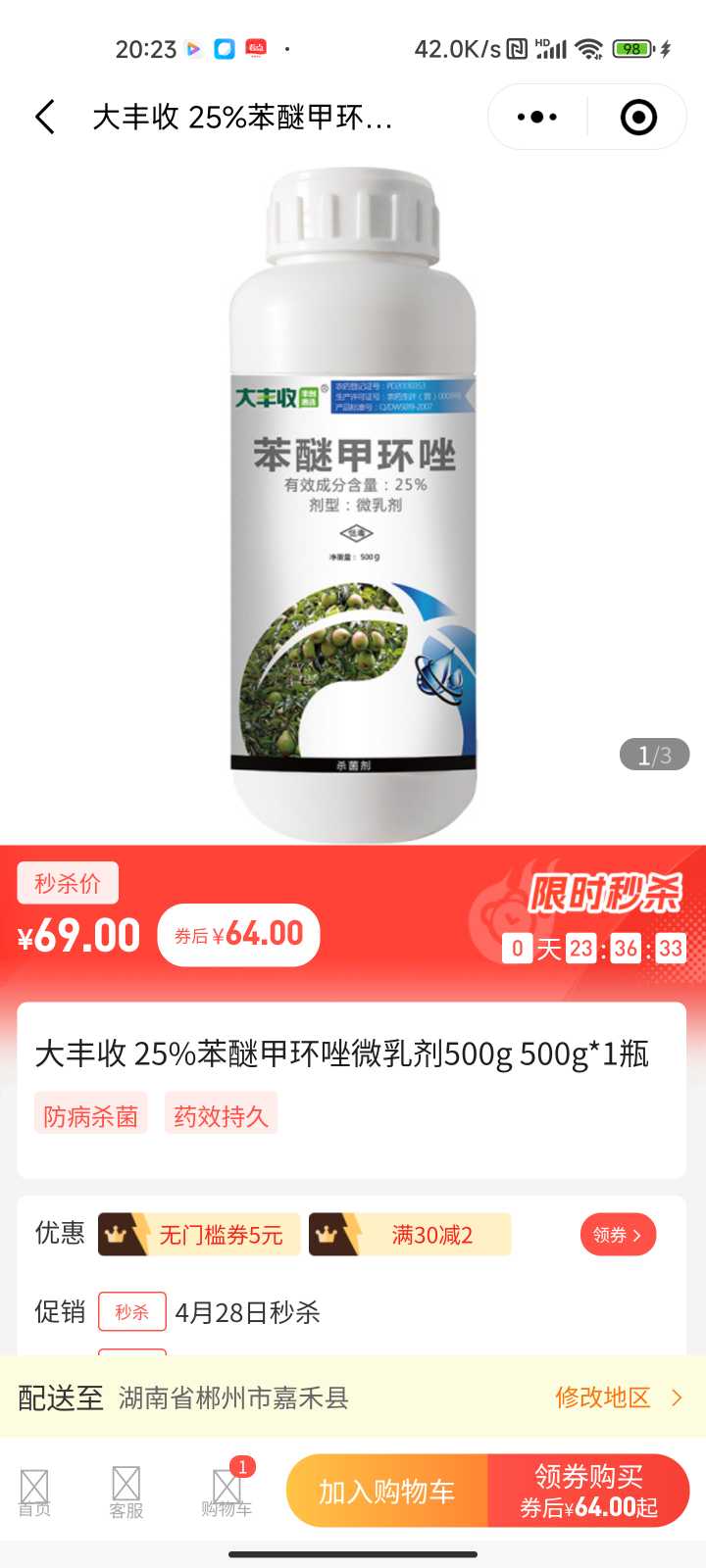Open the mini program three-dot menu
Viewport: 706px width, 1568px height.
(x=537, y=118)
